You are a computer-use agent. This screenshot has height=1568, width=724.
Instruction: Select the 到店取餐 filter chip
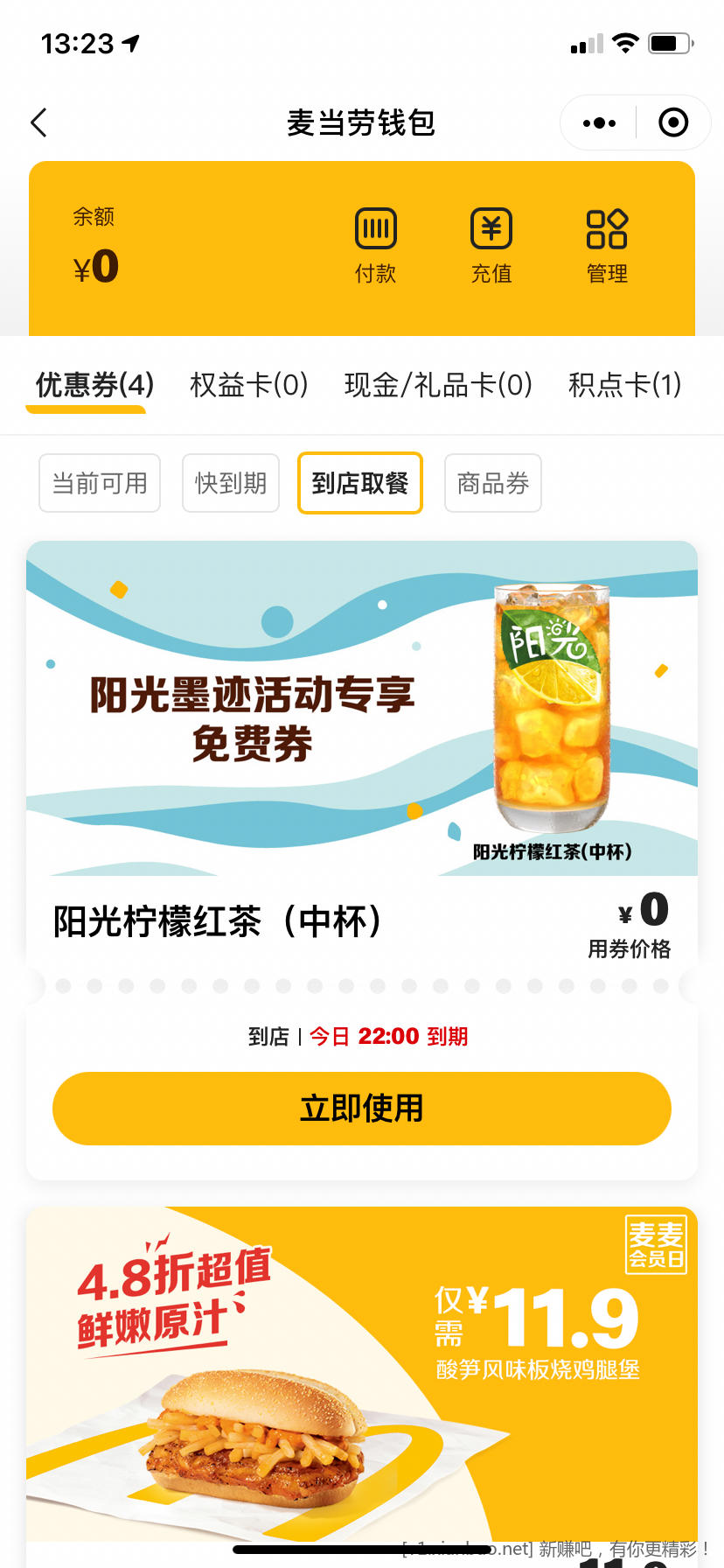point(360,483)
